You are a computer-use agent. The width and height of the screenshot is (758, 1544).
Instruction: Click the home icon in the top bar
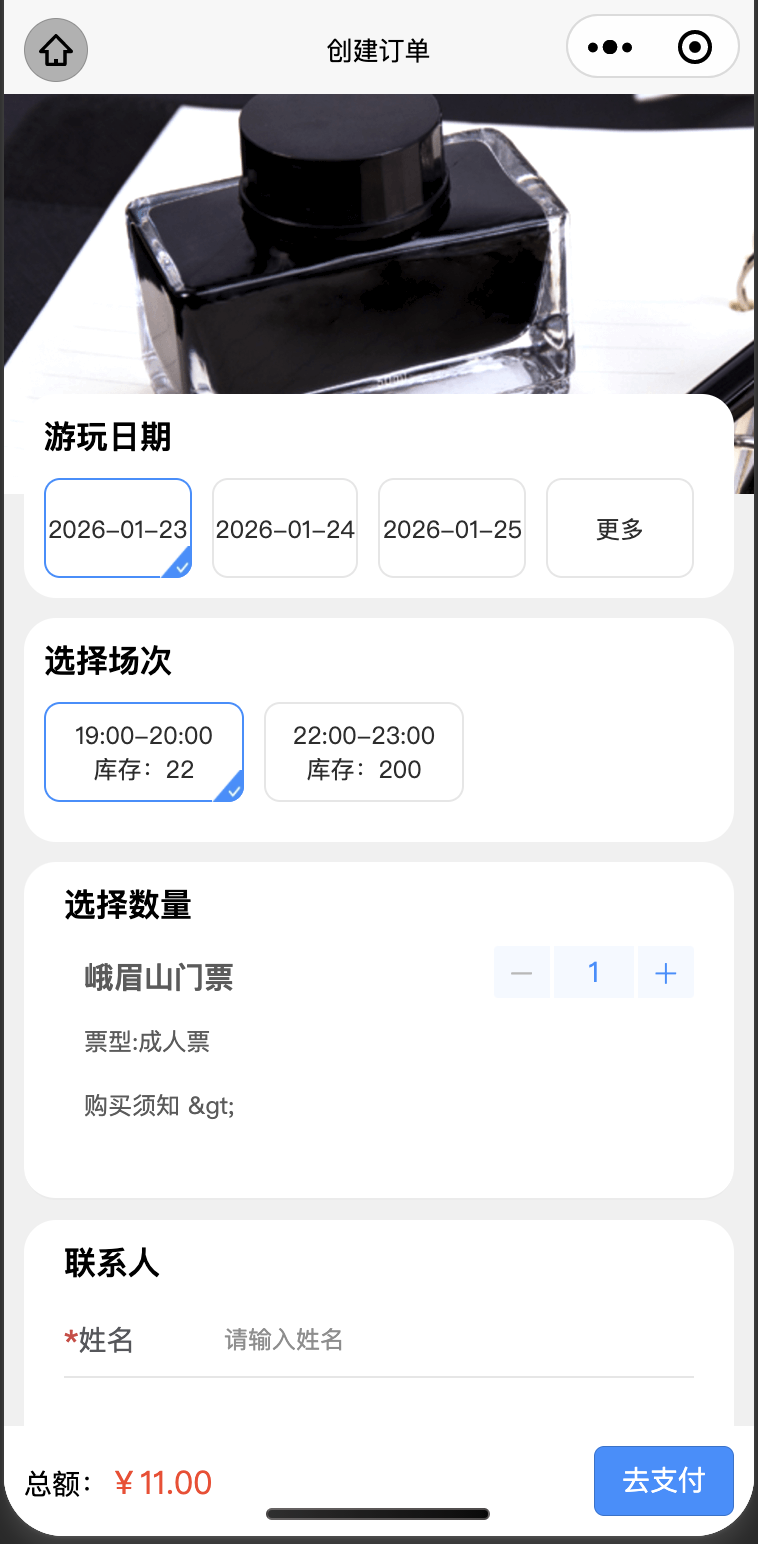55,49
